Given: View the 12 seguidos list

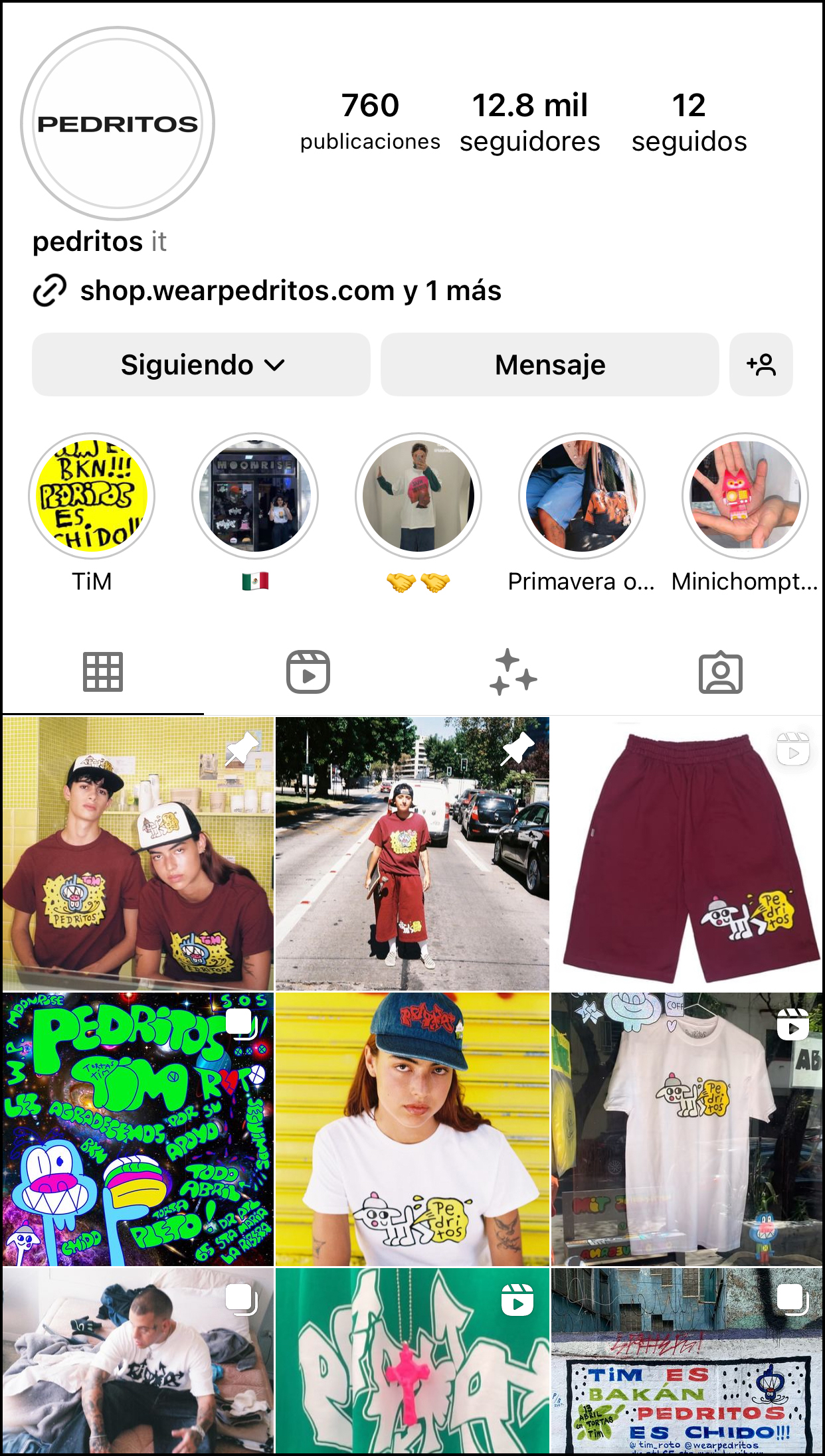Looking at the screenshot, I should tap(689, 123).
